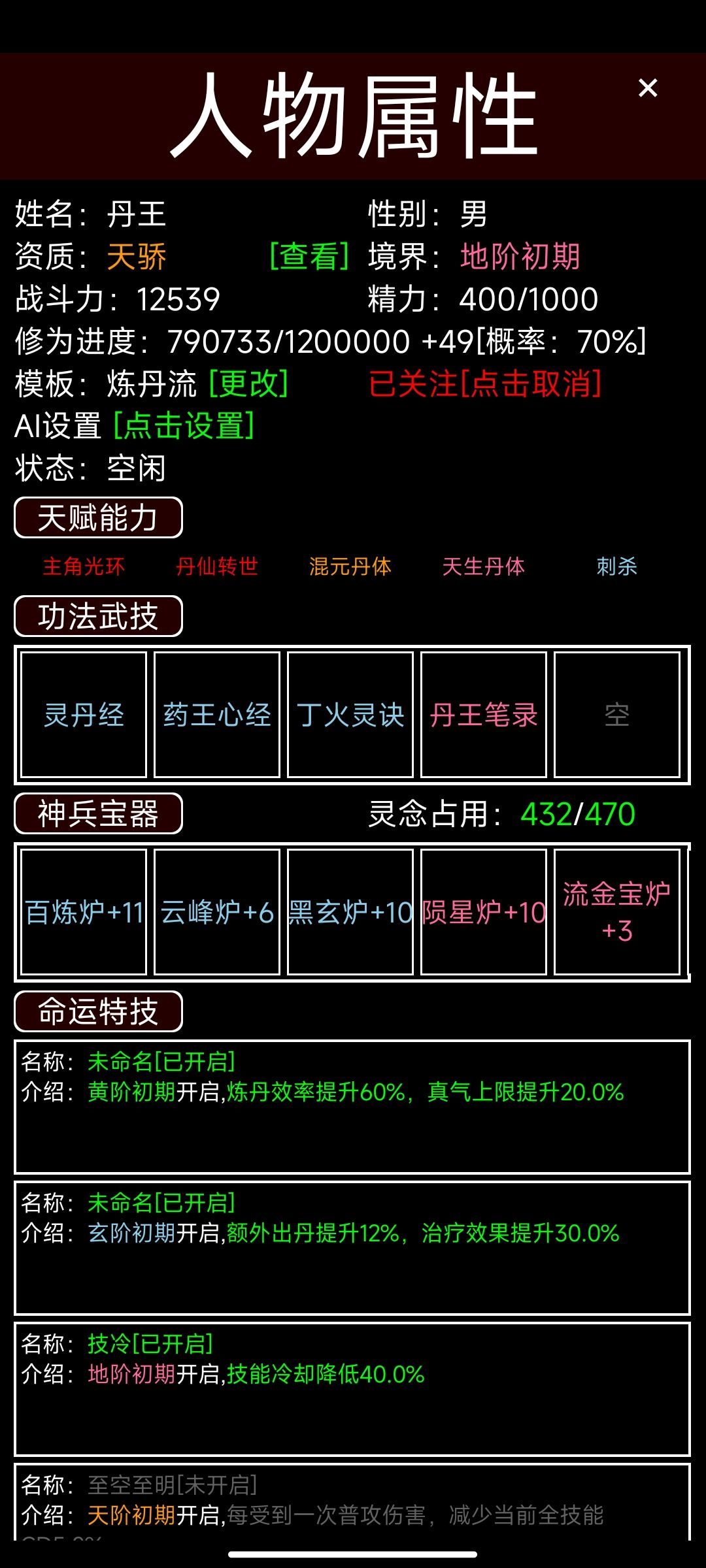Open the 黑玄炉+10 furnace slot

(350, 913)
